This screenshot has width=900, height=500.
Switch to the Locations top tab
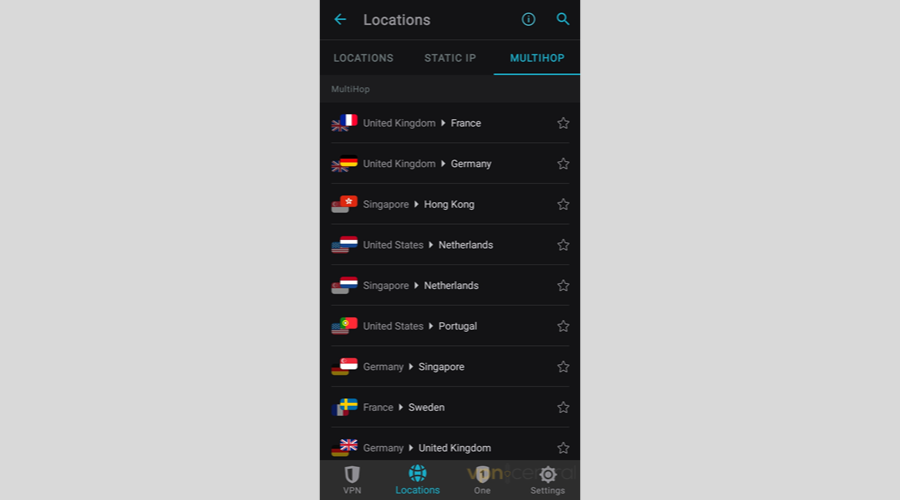point(363,58)
